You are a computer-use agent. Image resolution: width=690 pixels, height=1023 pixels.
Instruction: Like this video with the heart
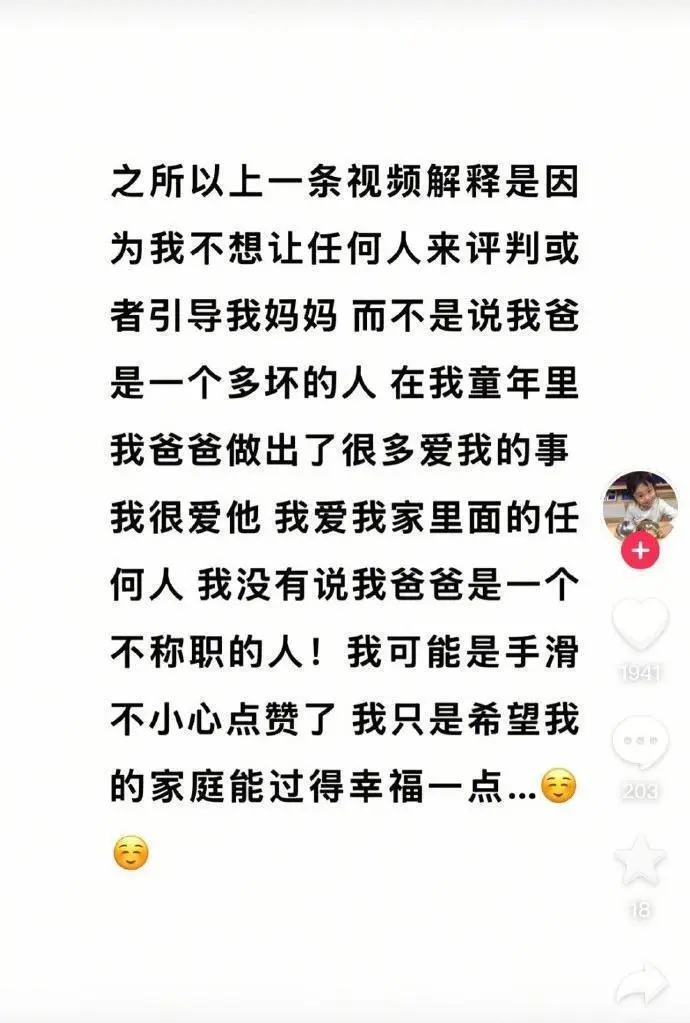click(x=640, y=626)
